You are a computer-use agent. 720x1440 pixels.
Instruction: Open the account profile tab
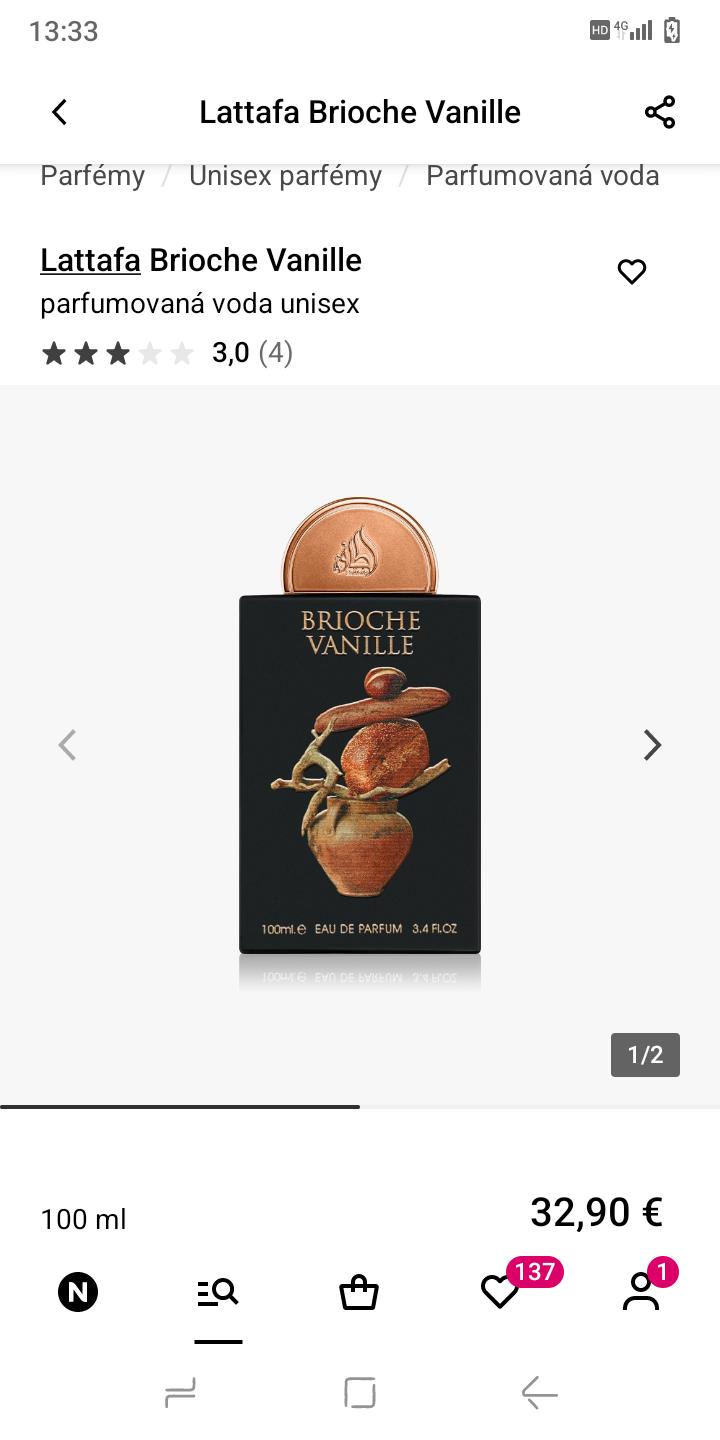641,1292
